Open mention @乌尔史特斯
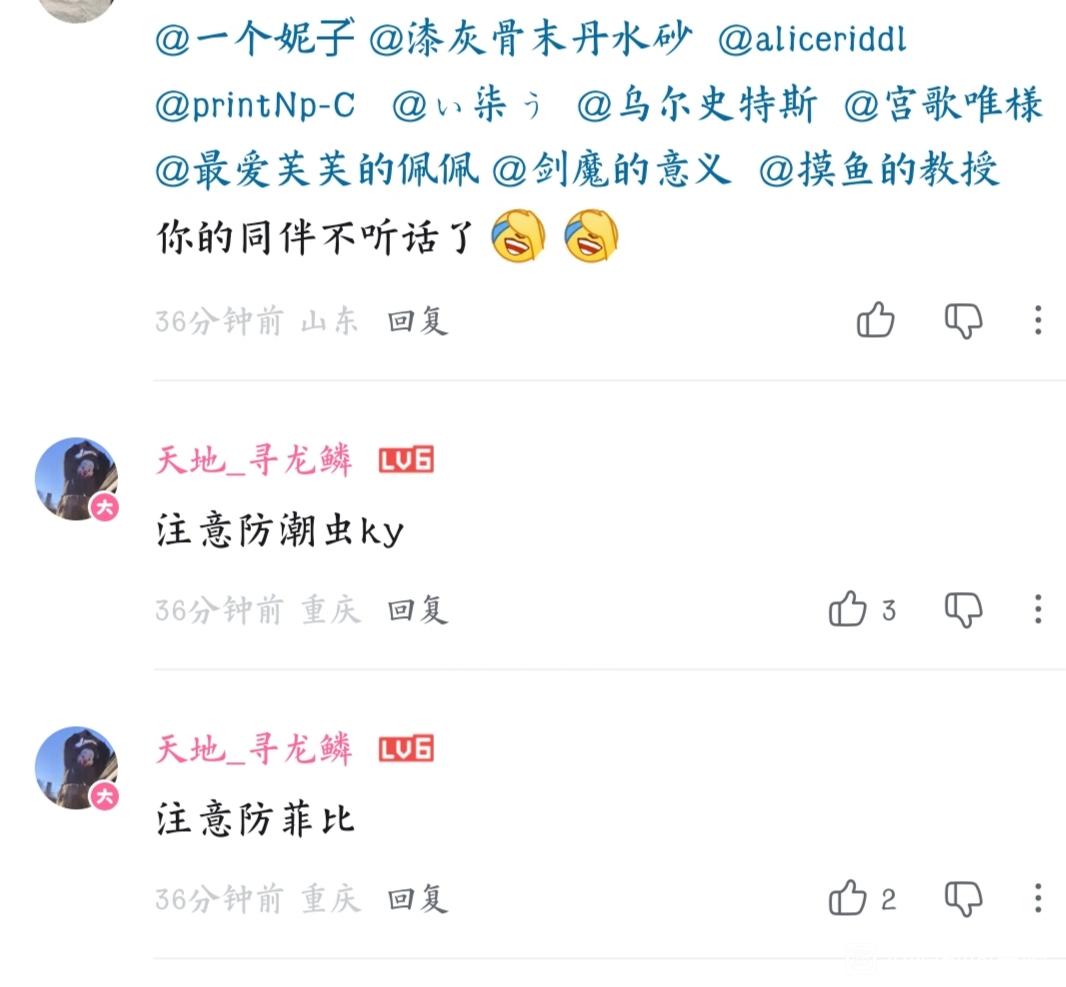This screenshot has width=1066, height=987. (697, 104)
